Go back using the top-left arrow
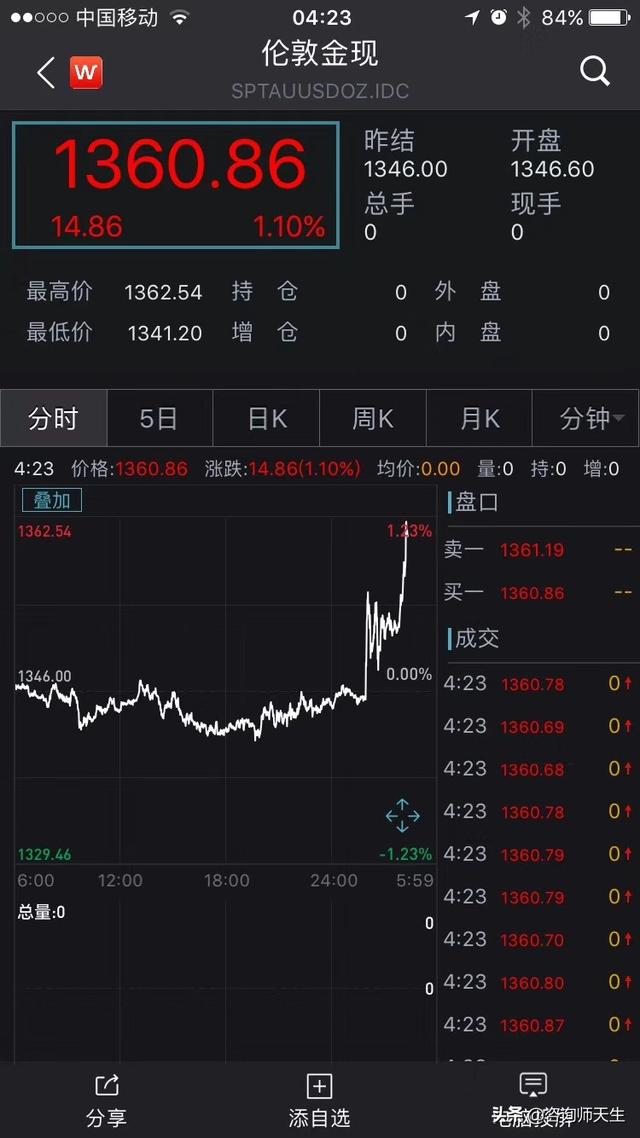This screenshot has height=1138, width=640. pyautogui.click(x=46, y=73)
